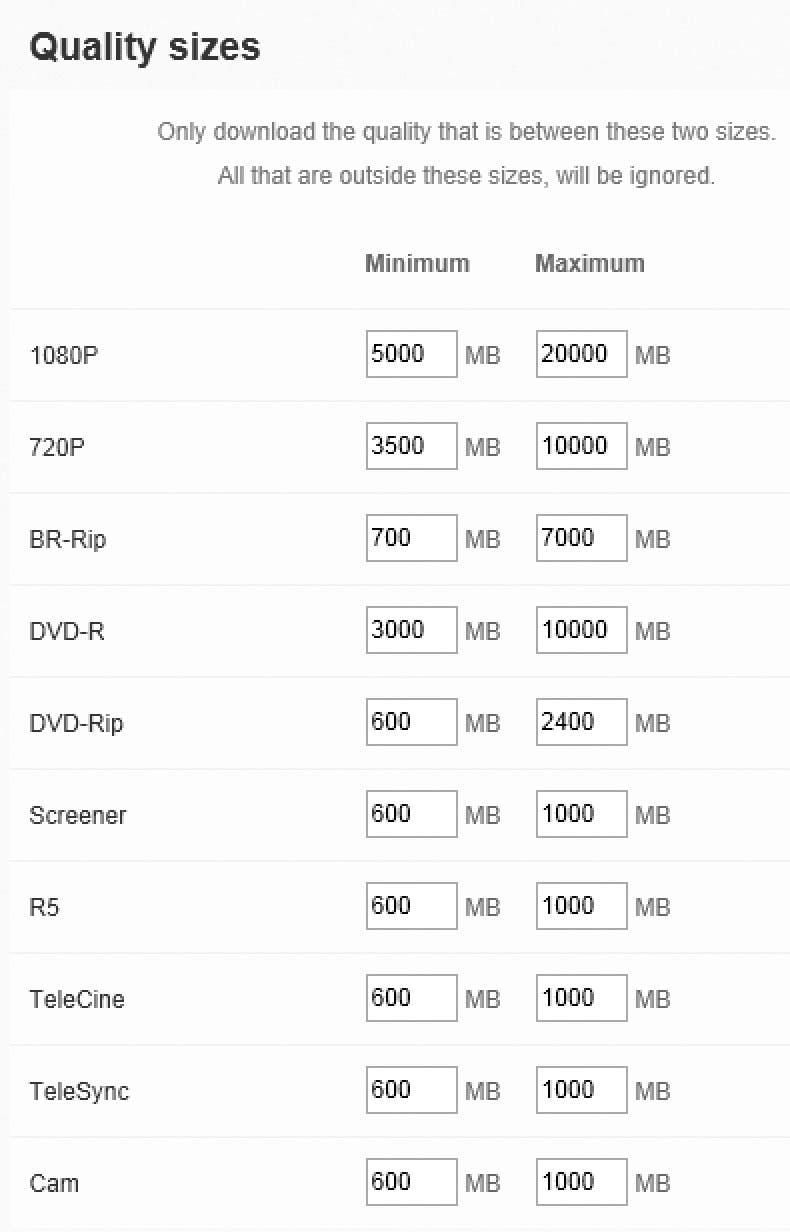The image size is (790, 1232).
Task: Tap the R5 minimum size field
Action: (x=412, y=906)
